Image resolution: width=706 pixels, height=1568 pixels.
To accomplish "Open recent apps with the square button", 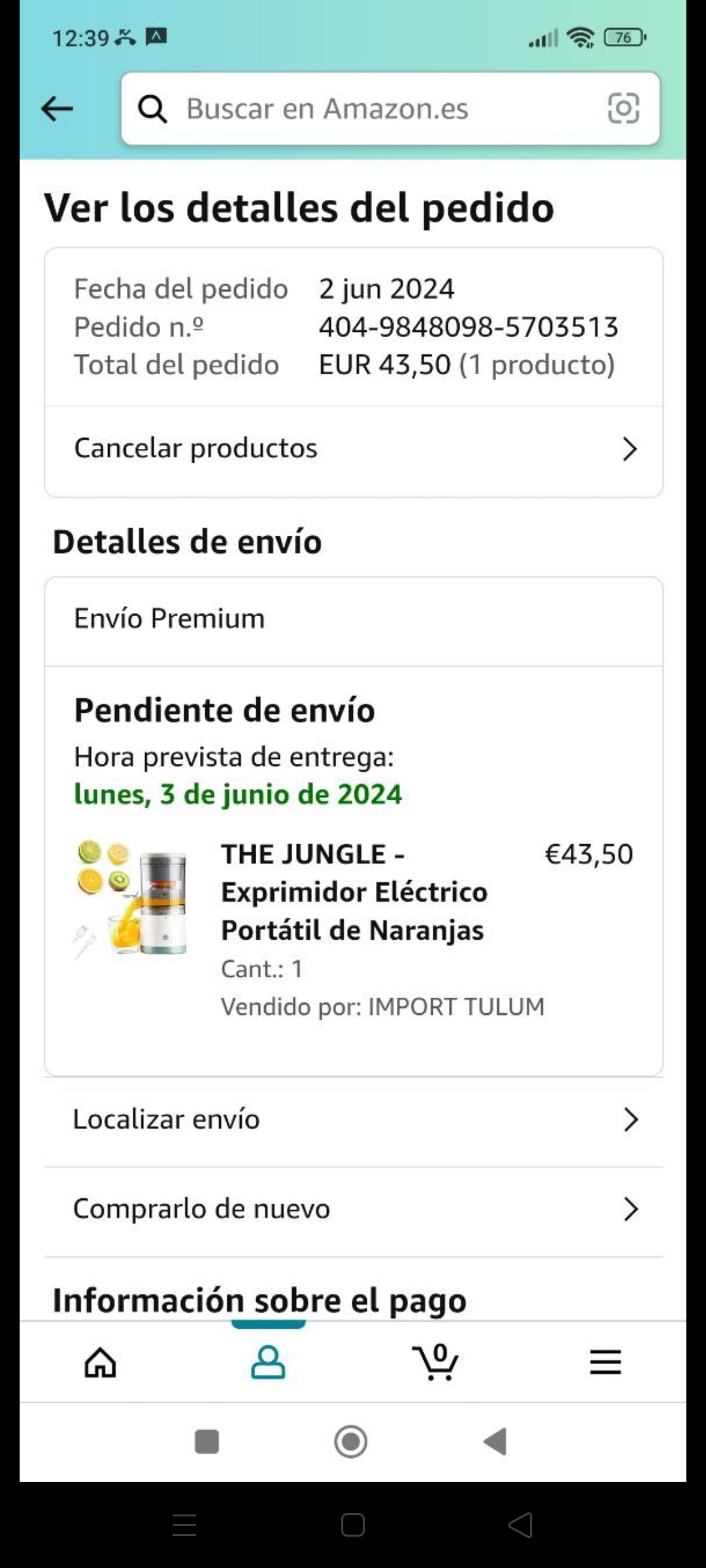I will (x=207, y=1442).
